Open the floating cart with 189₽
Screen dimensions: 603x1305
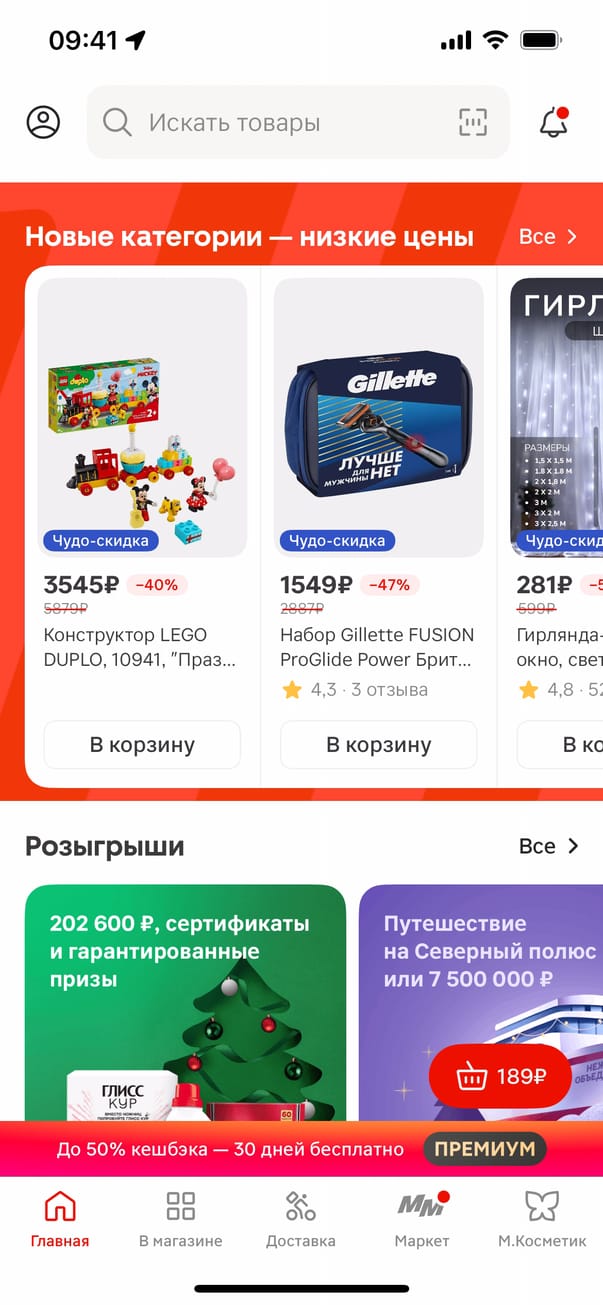tap(500, 1077)
